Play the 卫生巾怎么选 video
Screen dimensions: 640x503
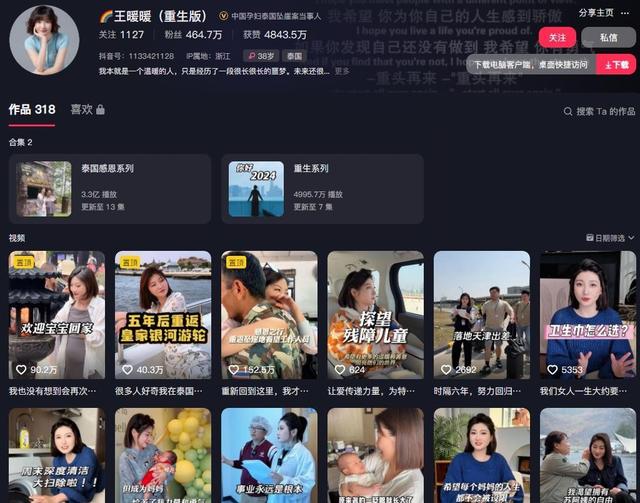click(x=588, y=314)
